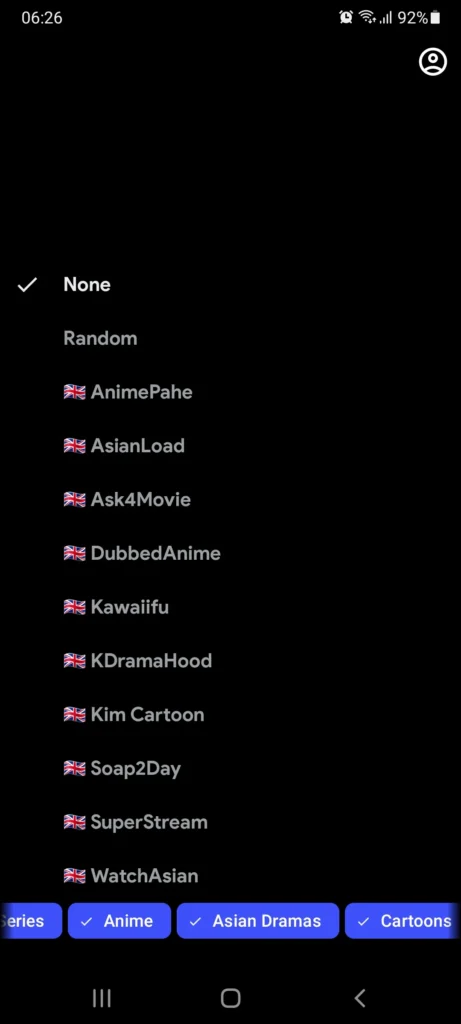Select AnimePahe from the list
The width and height of the screenshot is (461, 1024).
click(x=230, y=392)
